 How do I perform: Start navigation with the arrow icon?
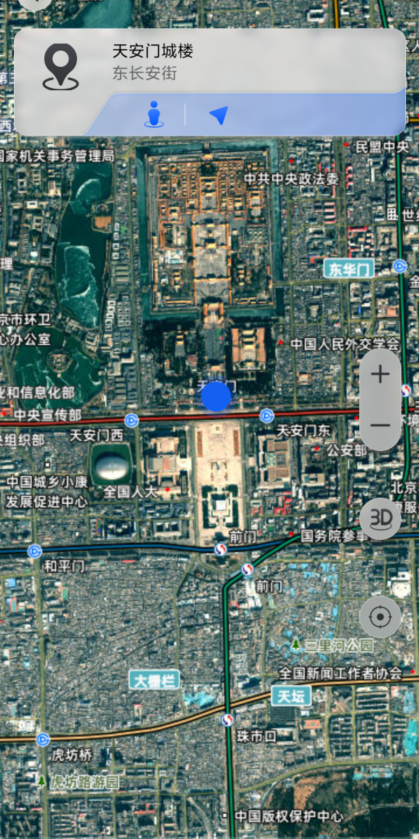[x=218, y=115]
